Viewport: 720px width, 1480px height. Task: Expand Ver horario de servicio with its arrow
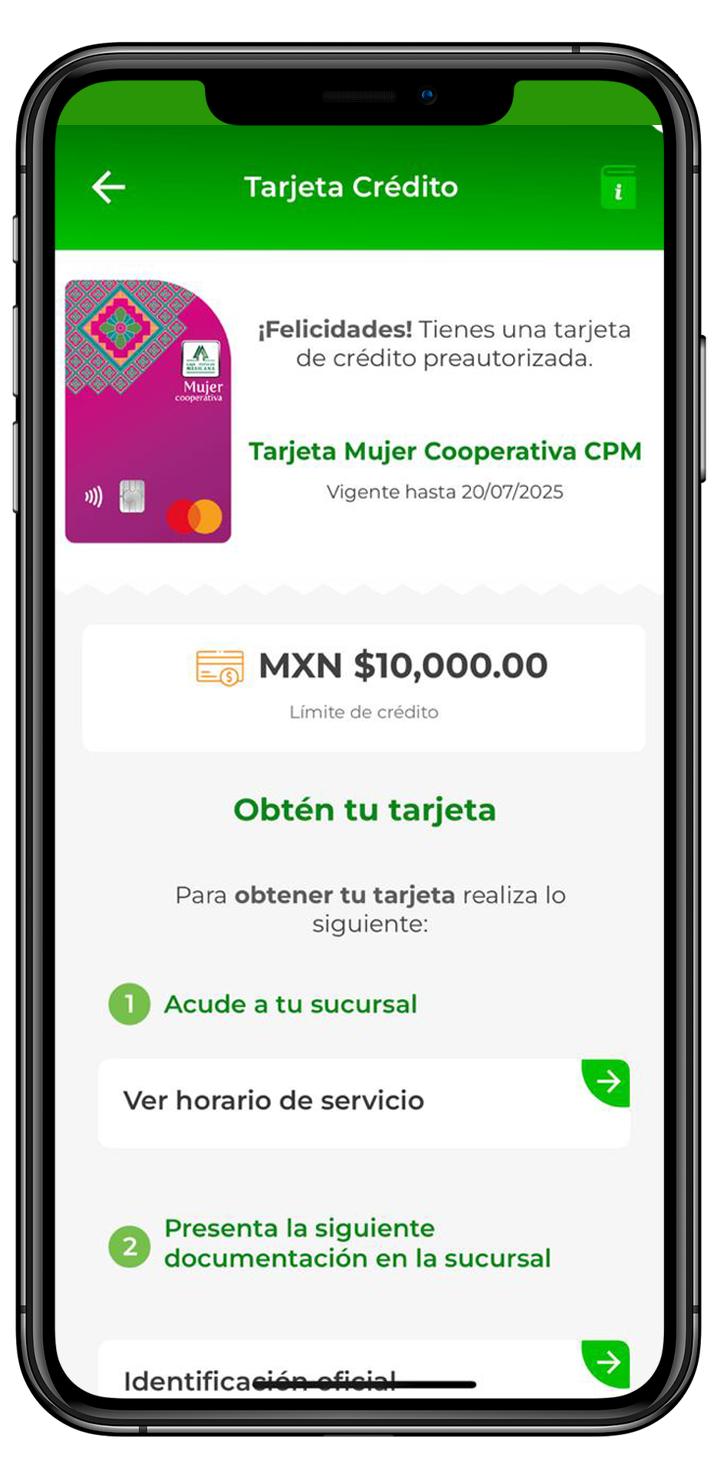[x=607, y=1083]
